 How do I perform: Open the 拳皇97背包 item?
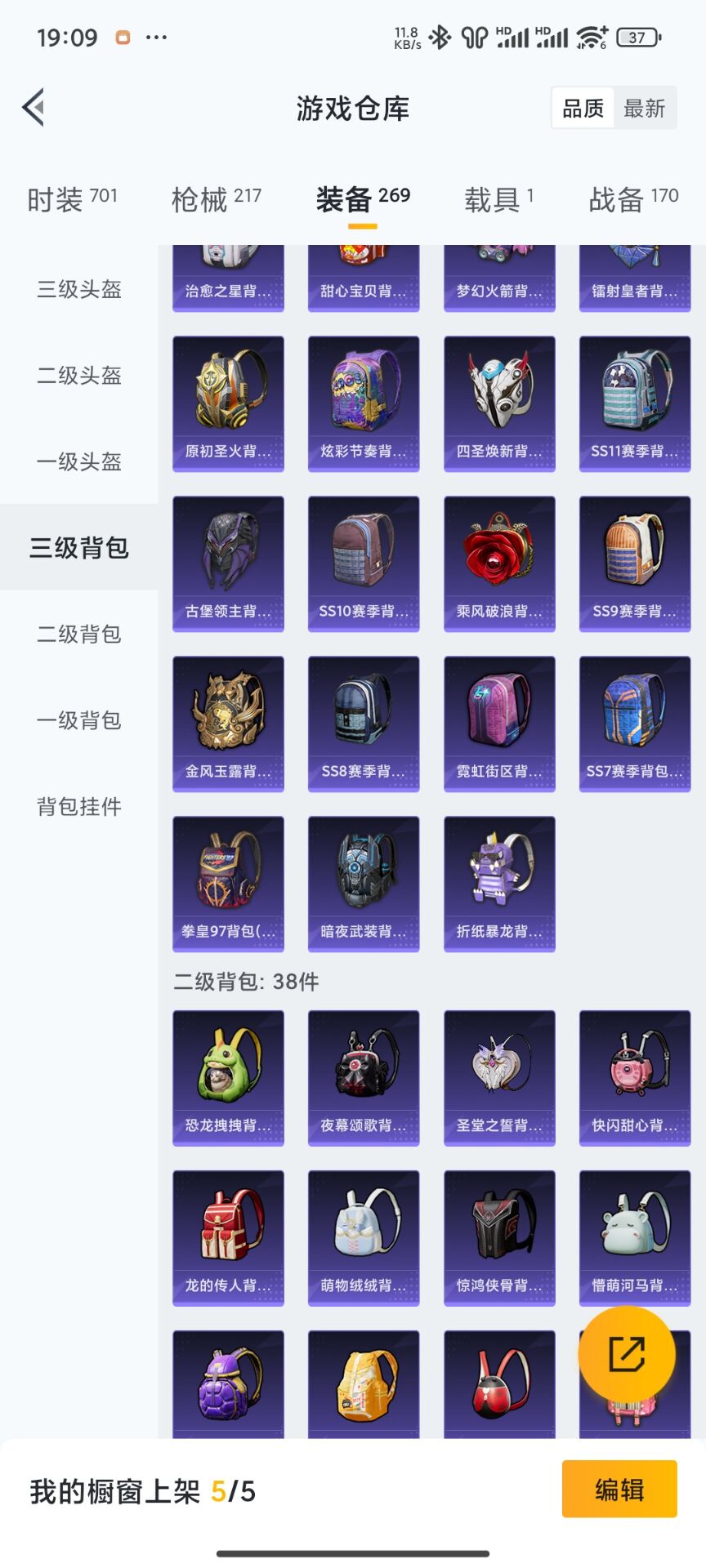click(228, 884)
